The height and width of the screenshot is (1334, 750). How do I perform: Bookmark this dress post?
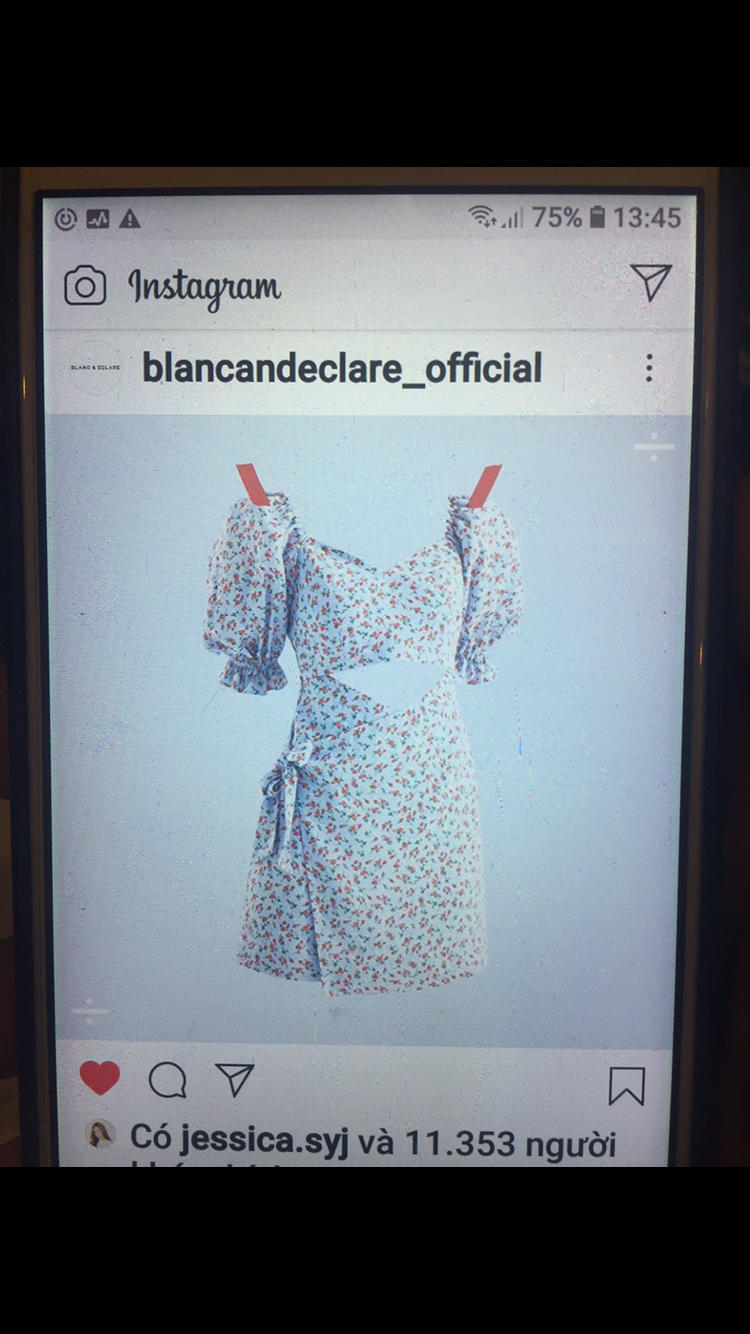coord(627,1086)
